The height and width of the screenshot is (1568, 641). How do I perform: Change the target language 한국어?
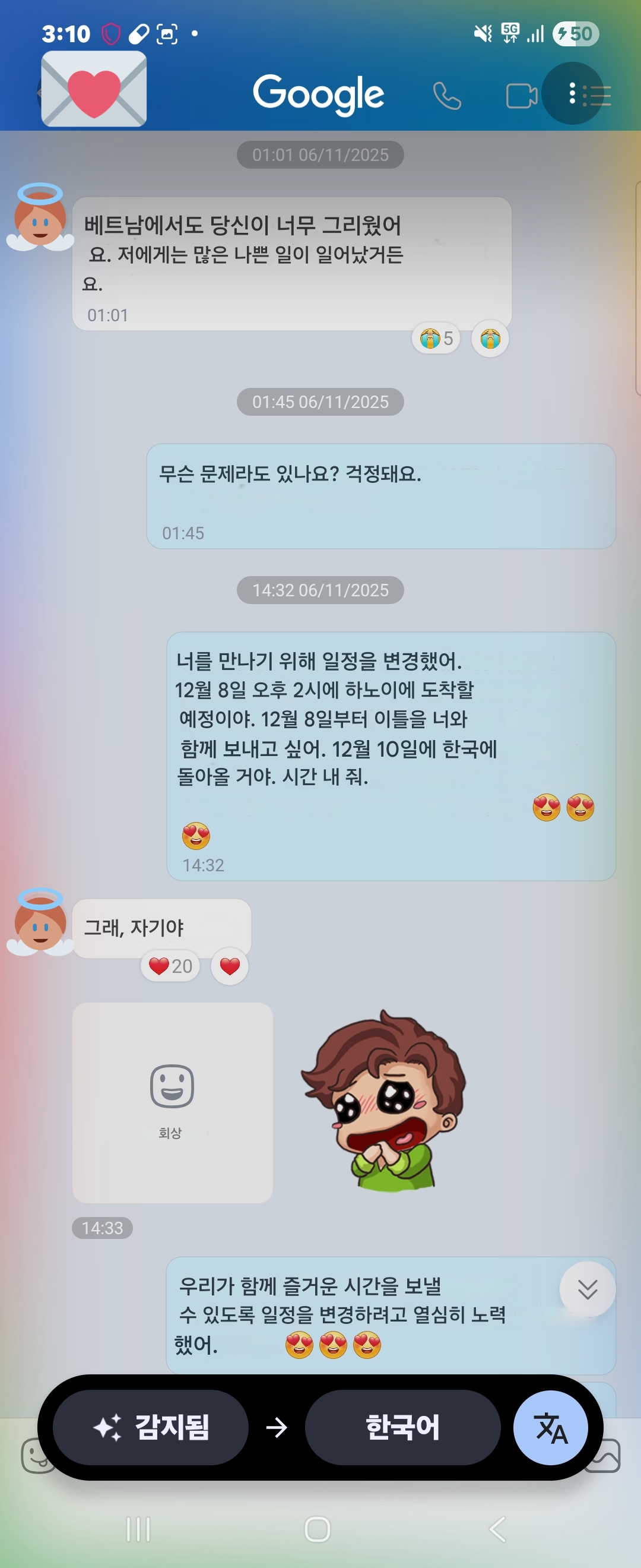click(402, 1427)
